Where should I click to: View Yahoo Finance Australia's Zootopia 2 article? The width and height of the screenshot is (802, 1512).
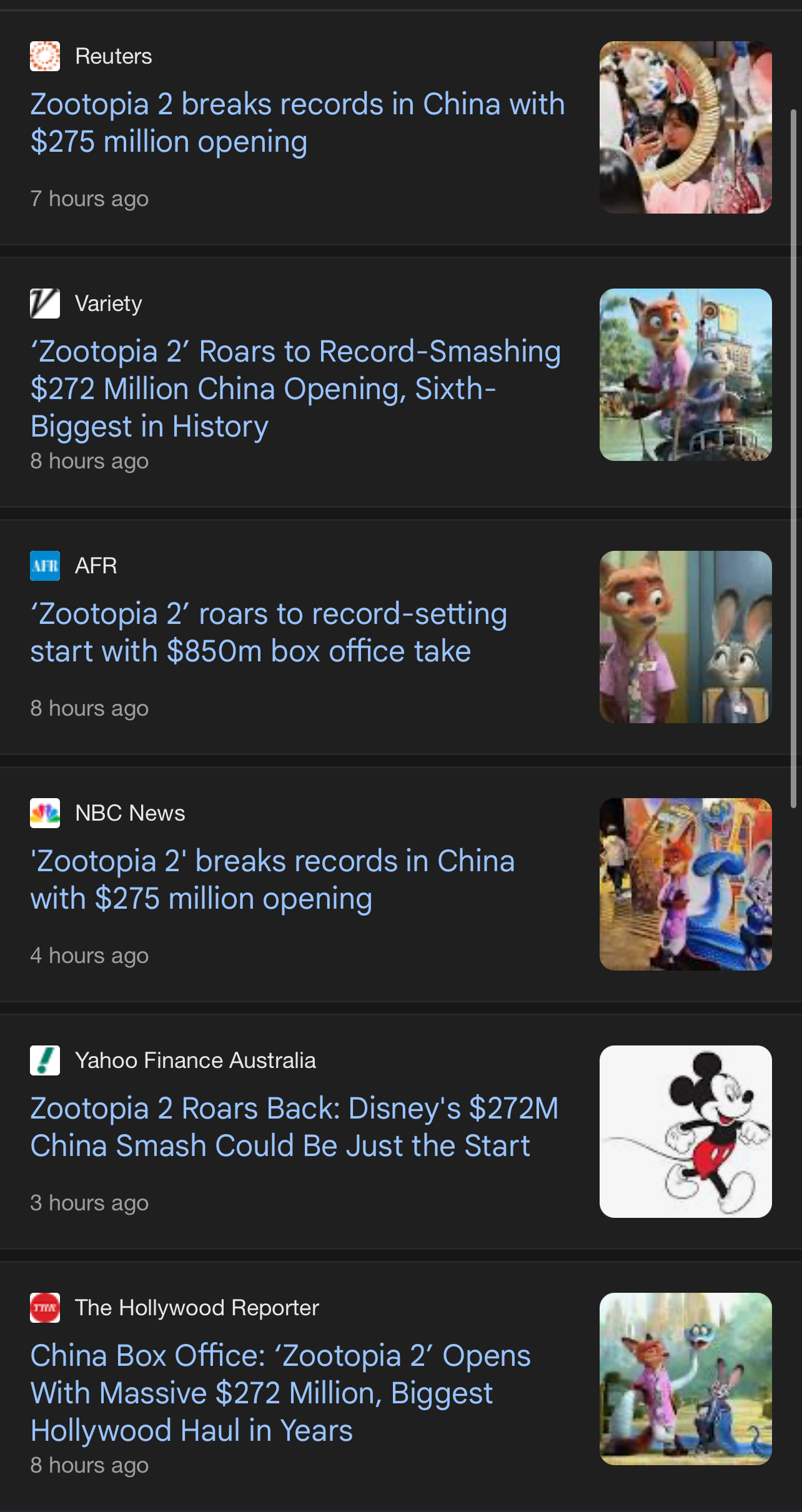coord(294,1127)
